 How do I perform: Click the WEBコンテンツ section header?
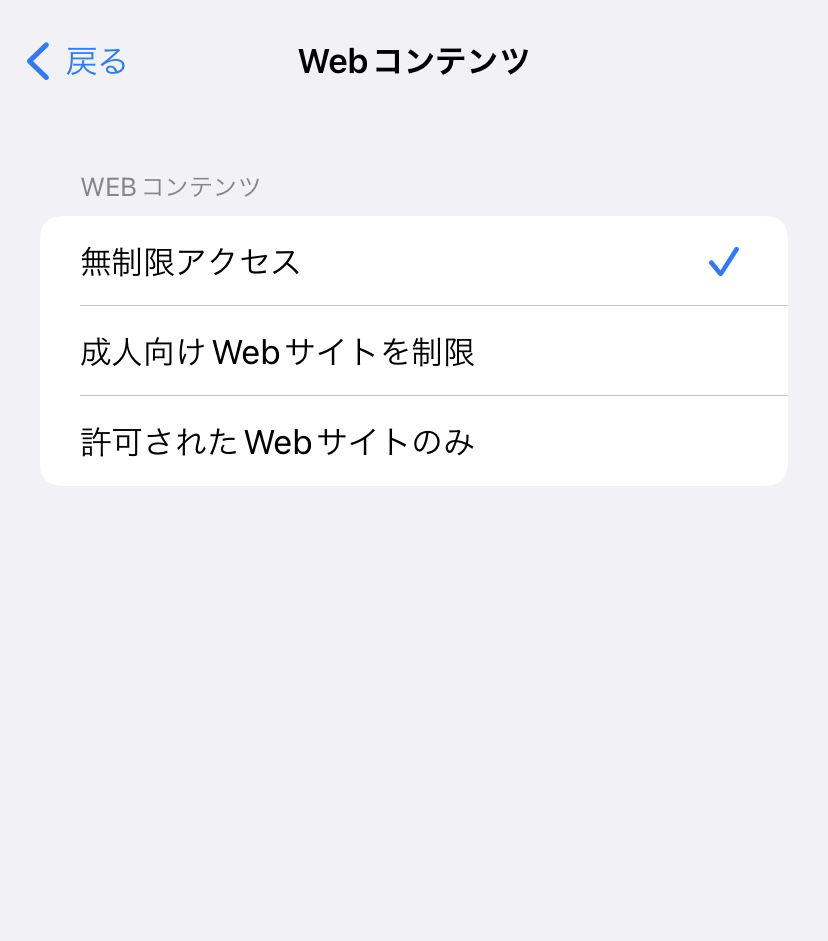(170, 187)
